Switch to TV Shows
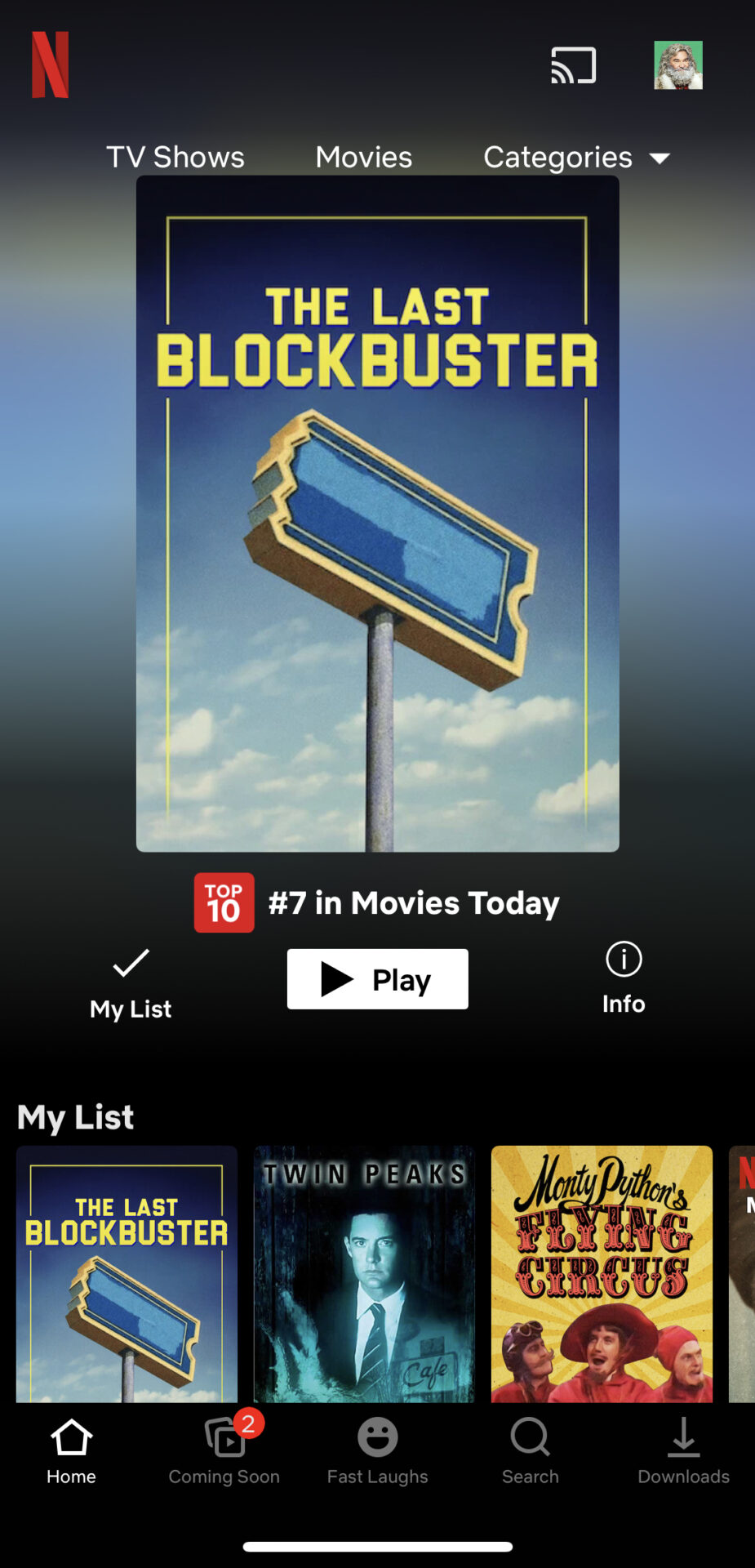 pos(175,157)
